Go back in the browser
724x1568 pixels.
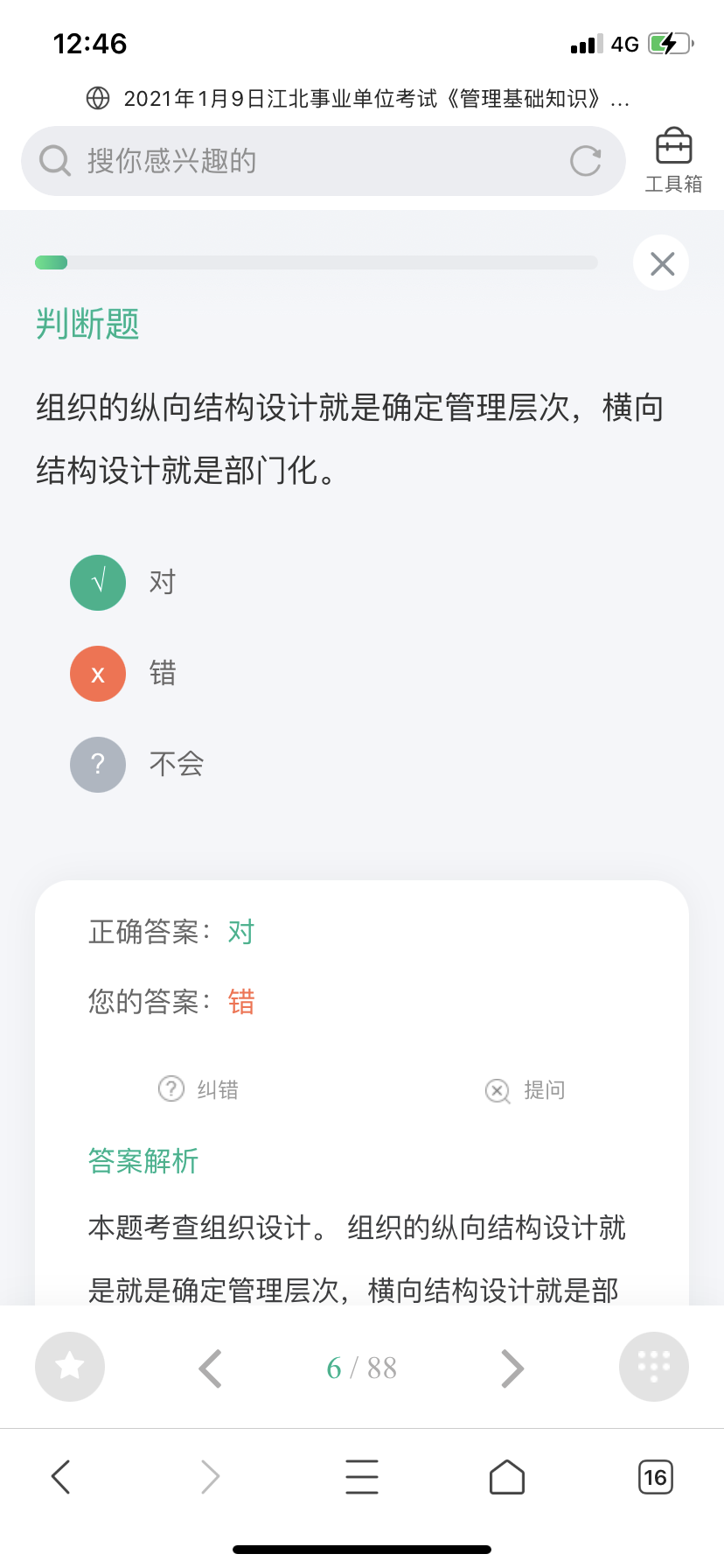60,1476
